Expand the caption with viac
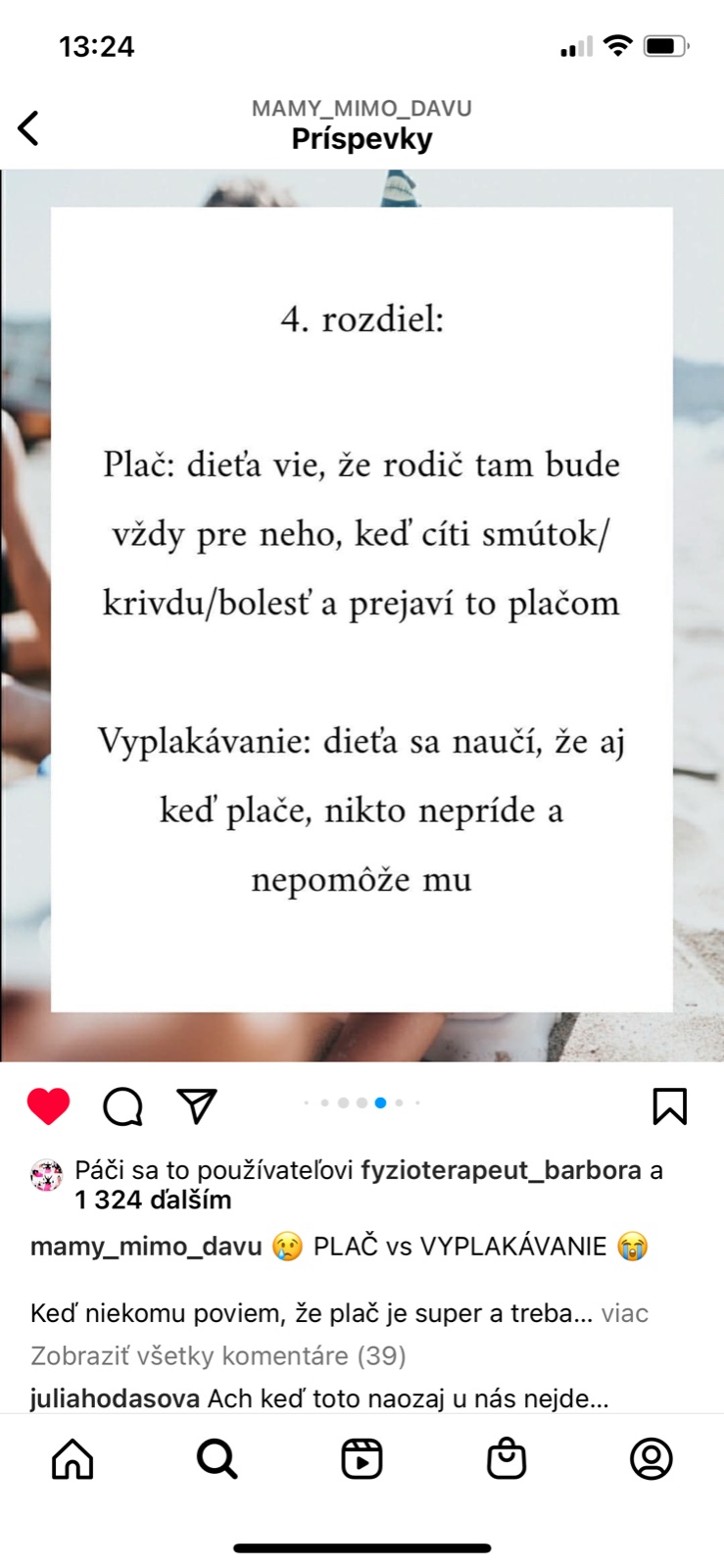724x1568 pixels. coord(624,1313)
